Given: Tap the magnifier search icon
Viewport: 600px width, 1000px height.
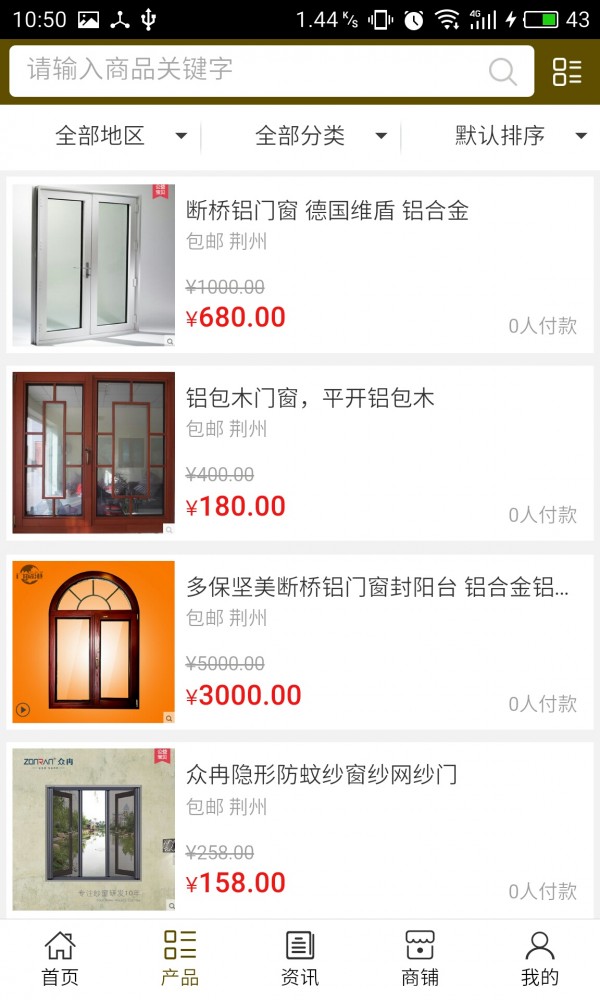Looking at the screenshot, I should (x=502, y=71).
